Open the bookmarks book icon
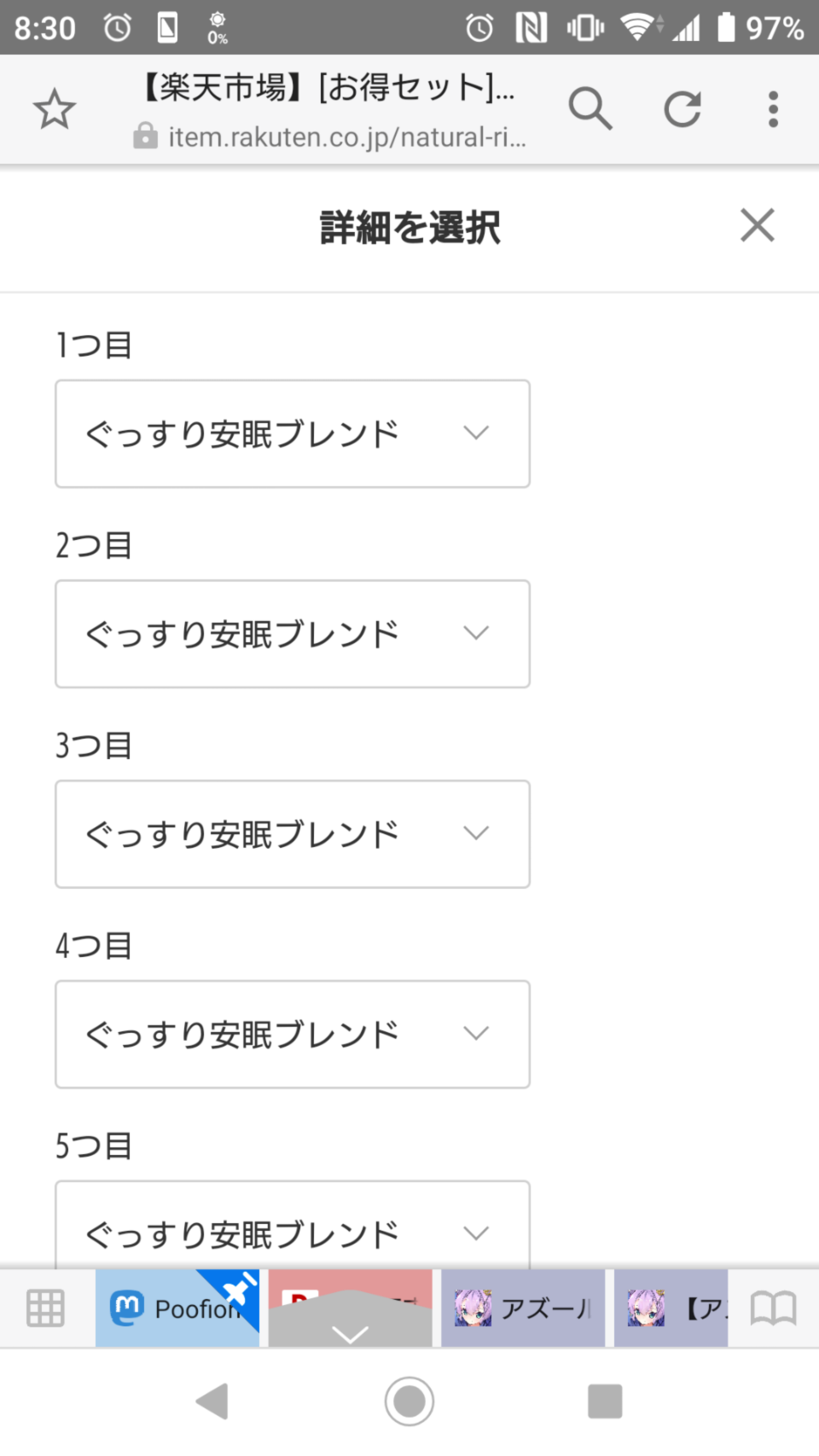This screenshot has width=819, height=1456. coord(773,1308)
